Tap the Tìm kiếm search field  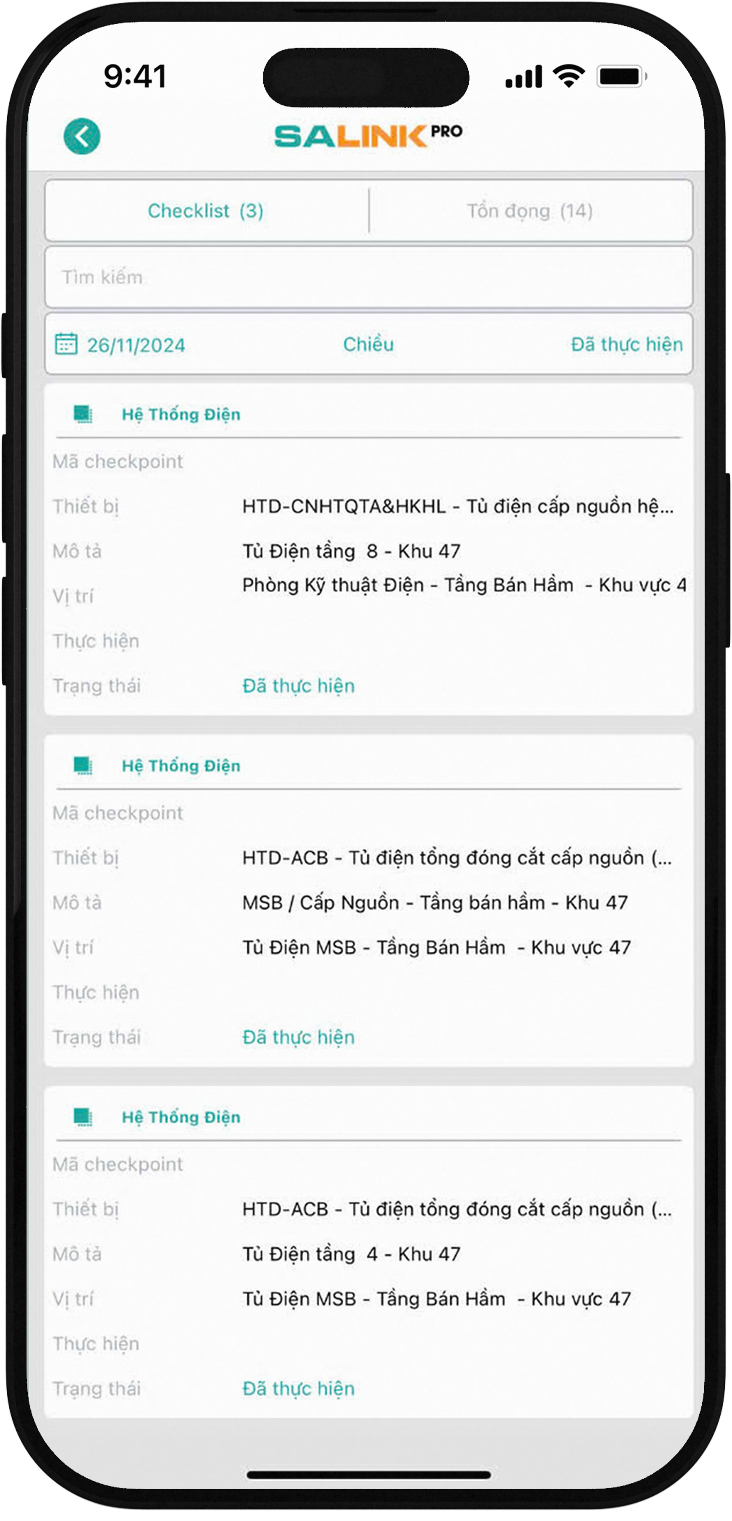click(x=368, y=277)
